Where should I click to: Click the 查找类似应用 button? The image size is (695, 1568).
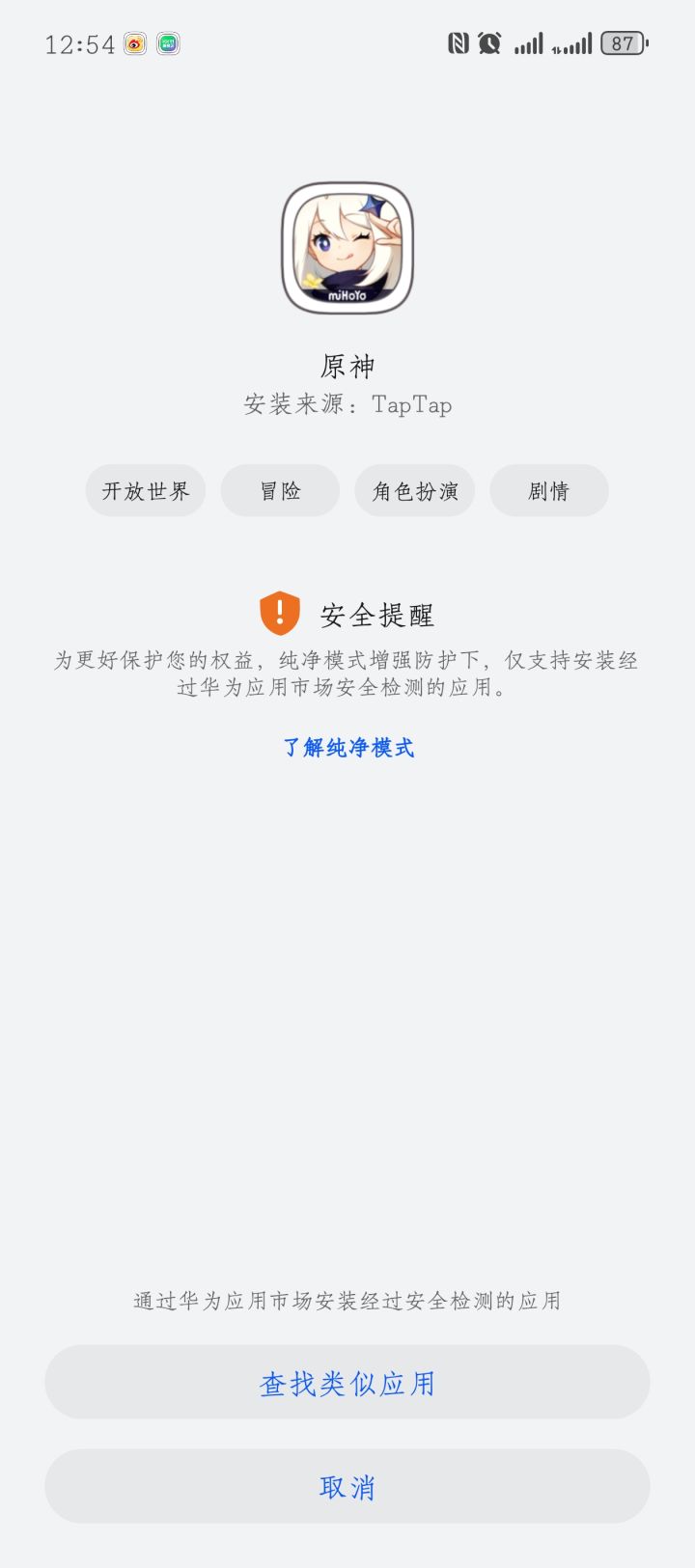[x=347, y=1382]
